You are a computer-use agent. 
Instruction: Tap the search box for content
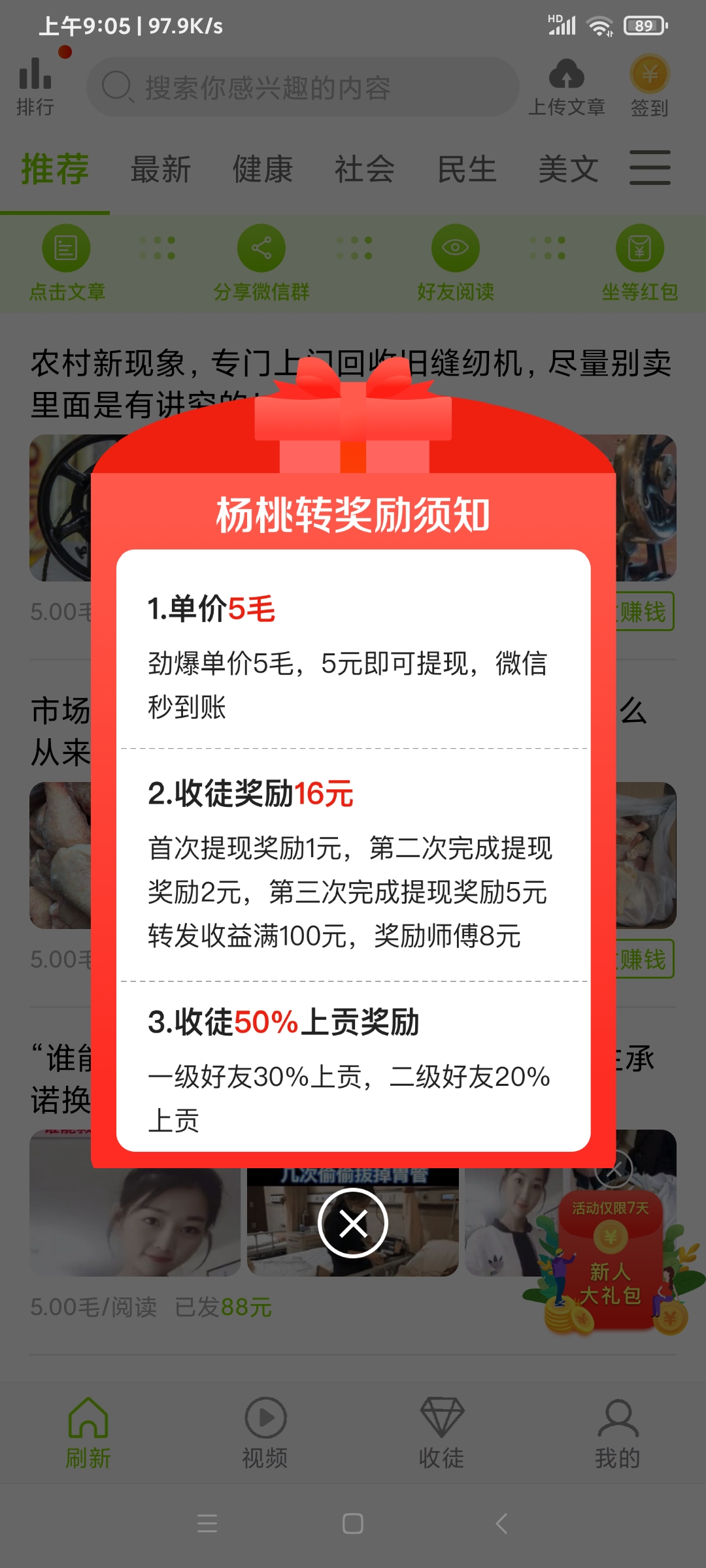[303, 87]
